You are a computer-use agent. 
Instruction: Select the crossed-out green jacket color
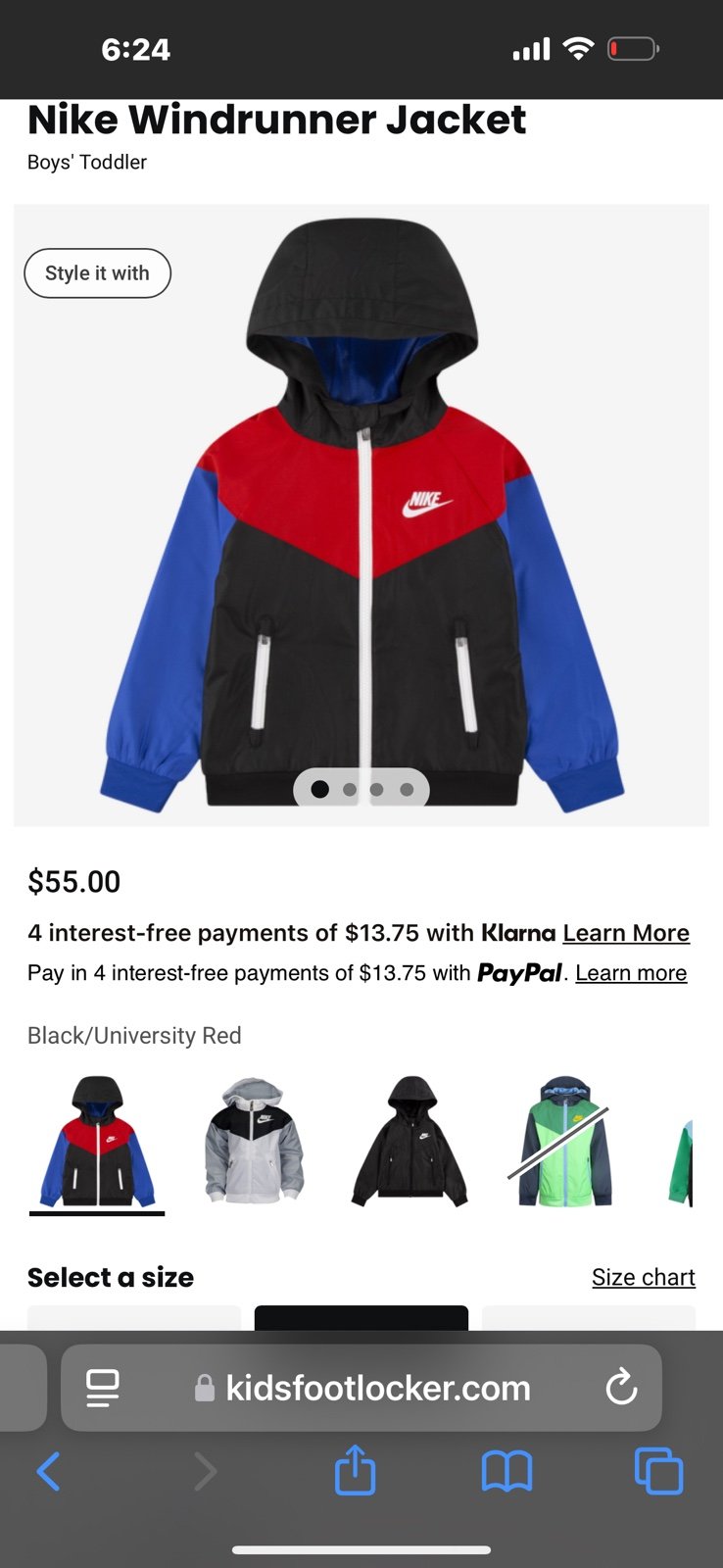pos(563,1142)
